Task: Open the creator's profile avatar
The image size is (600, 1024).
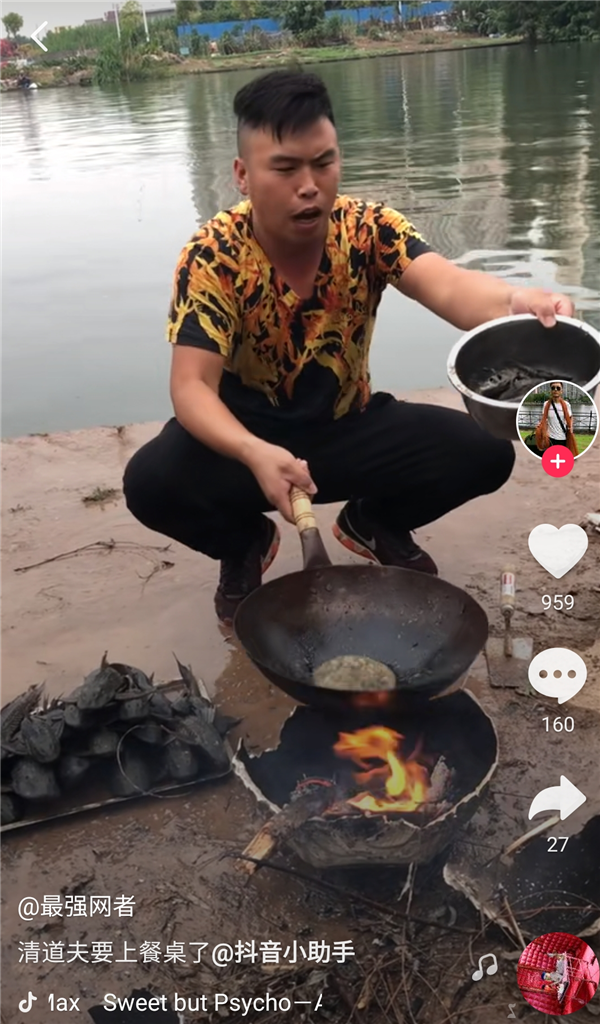Action: coord(557,419)
